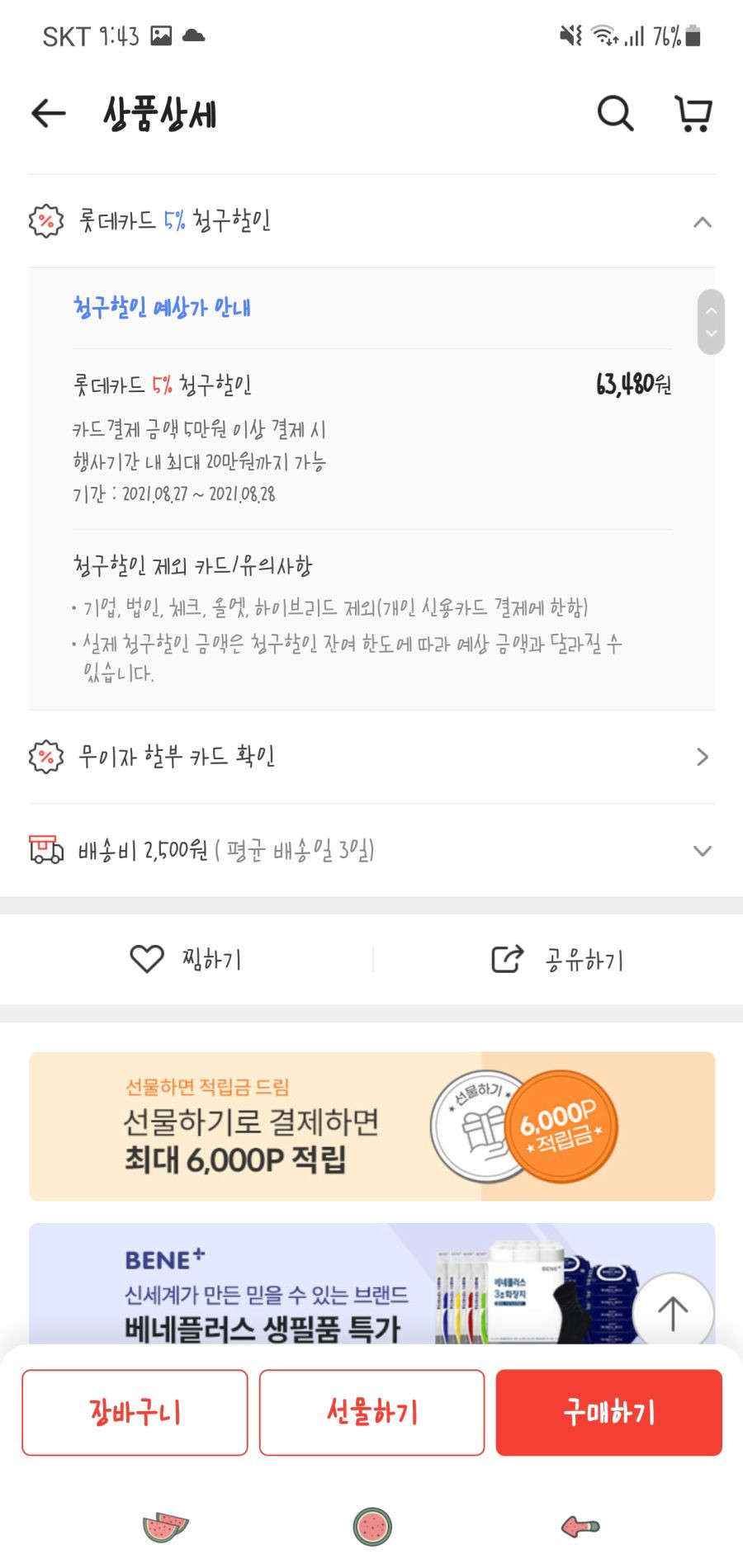Open BENE+ 베네플러스 생필품 특가 banner
This screenshot has height=1568, width=743.
(330, 1287)
